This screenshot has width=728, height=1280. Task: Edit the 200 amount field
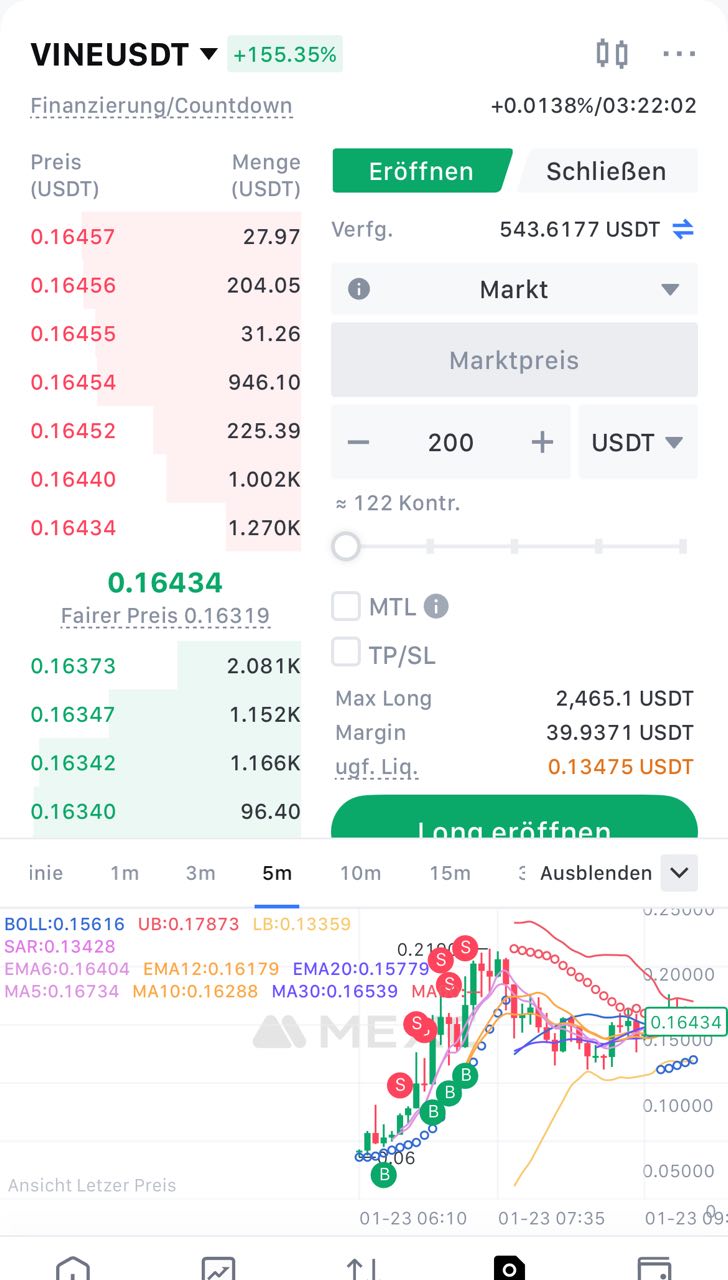tap(450, 442)
